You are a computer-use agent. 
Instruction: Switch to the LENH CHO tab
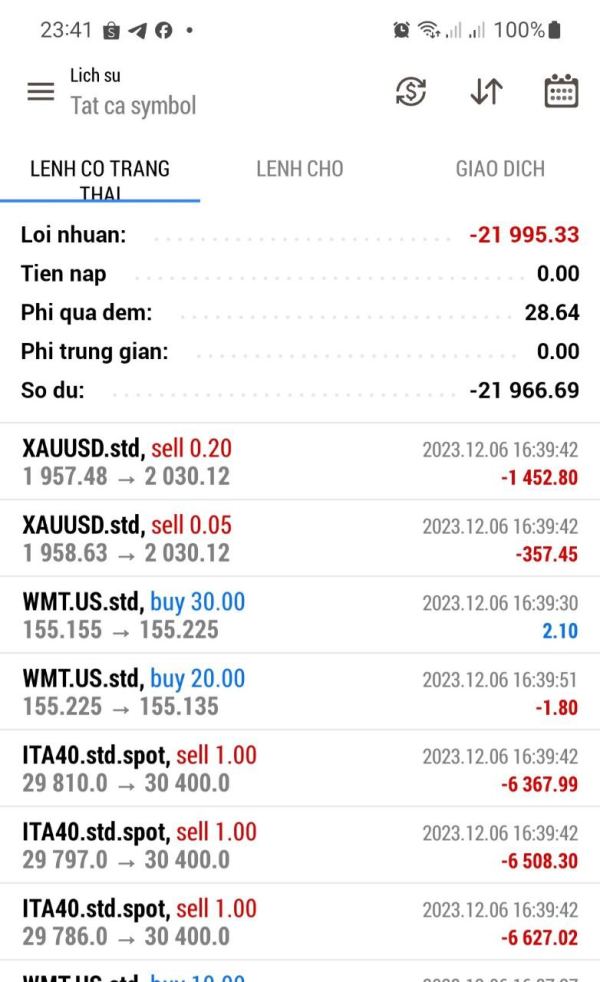tap(299, 169)
